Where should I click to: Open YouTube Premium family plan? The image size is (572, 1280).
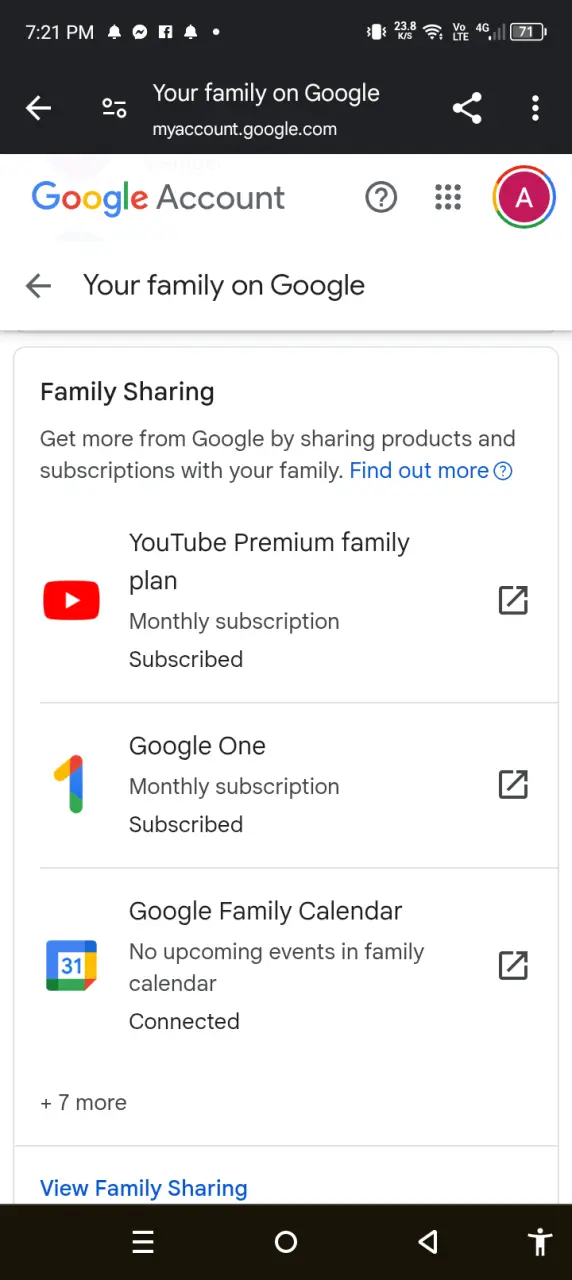(285, 600)
